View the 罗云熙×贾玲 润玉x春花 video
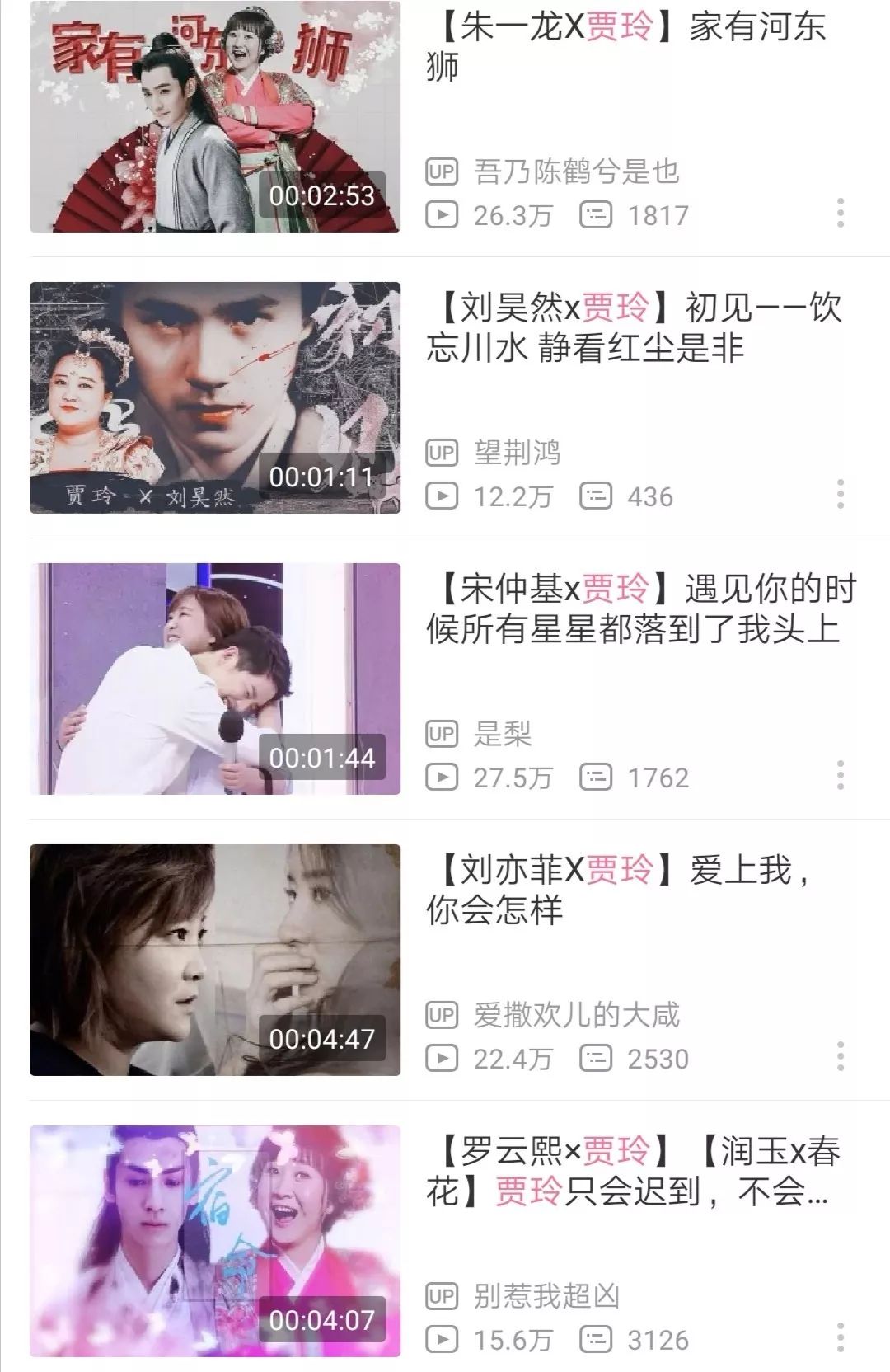The image size is (890, 1372). pyautogui.click(x=215, y=1241)
